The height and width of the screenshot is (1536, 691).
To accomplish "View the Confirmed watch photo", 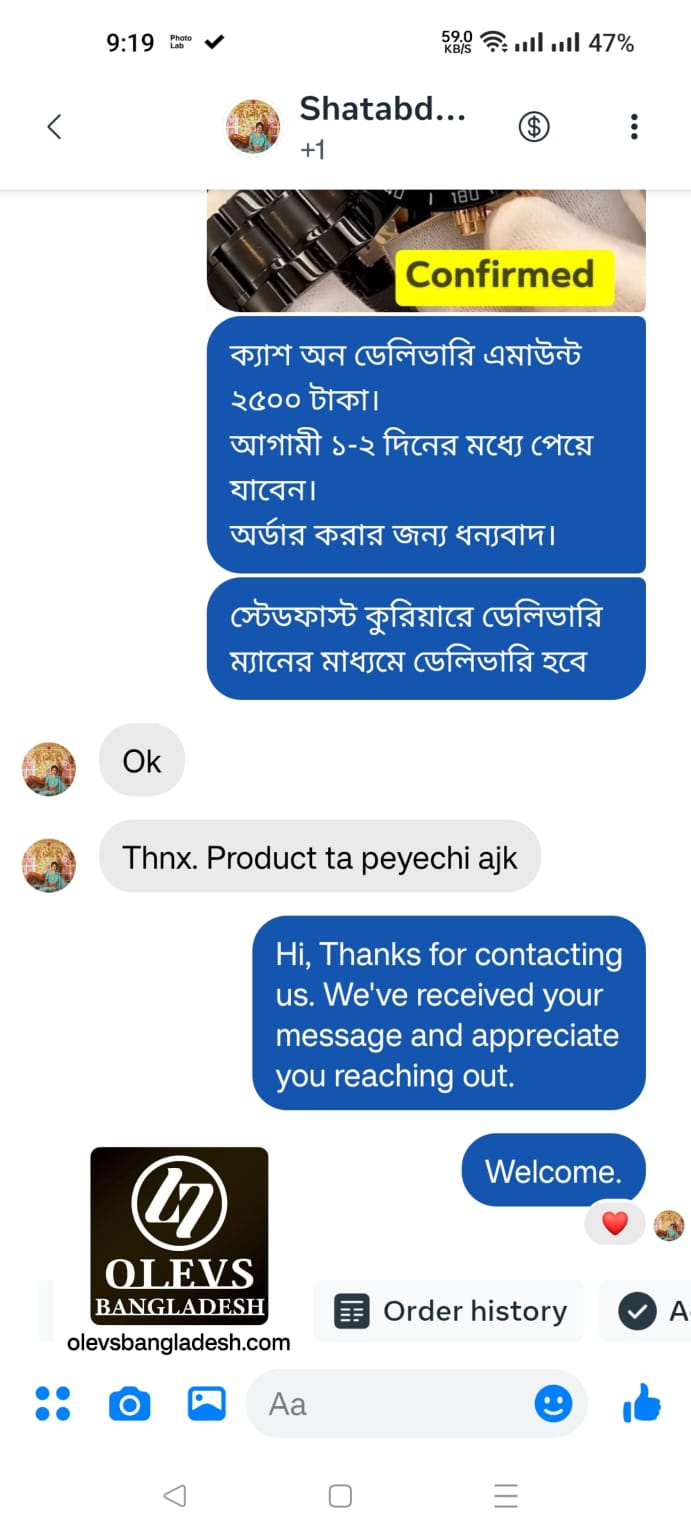I will pos(426,250).
